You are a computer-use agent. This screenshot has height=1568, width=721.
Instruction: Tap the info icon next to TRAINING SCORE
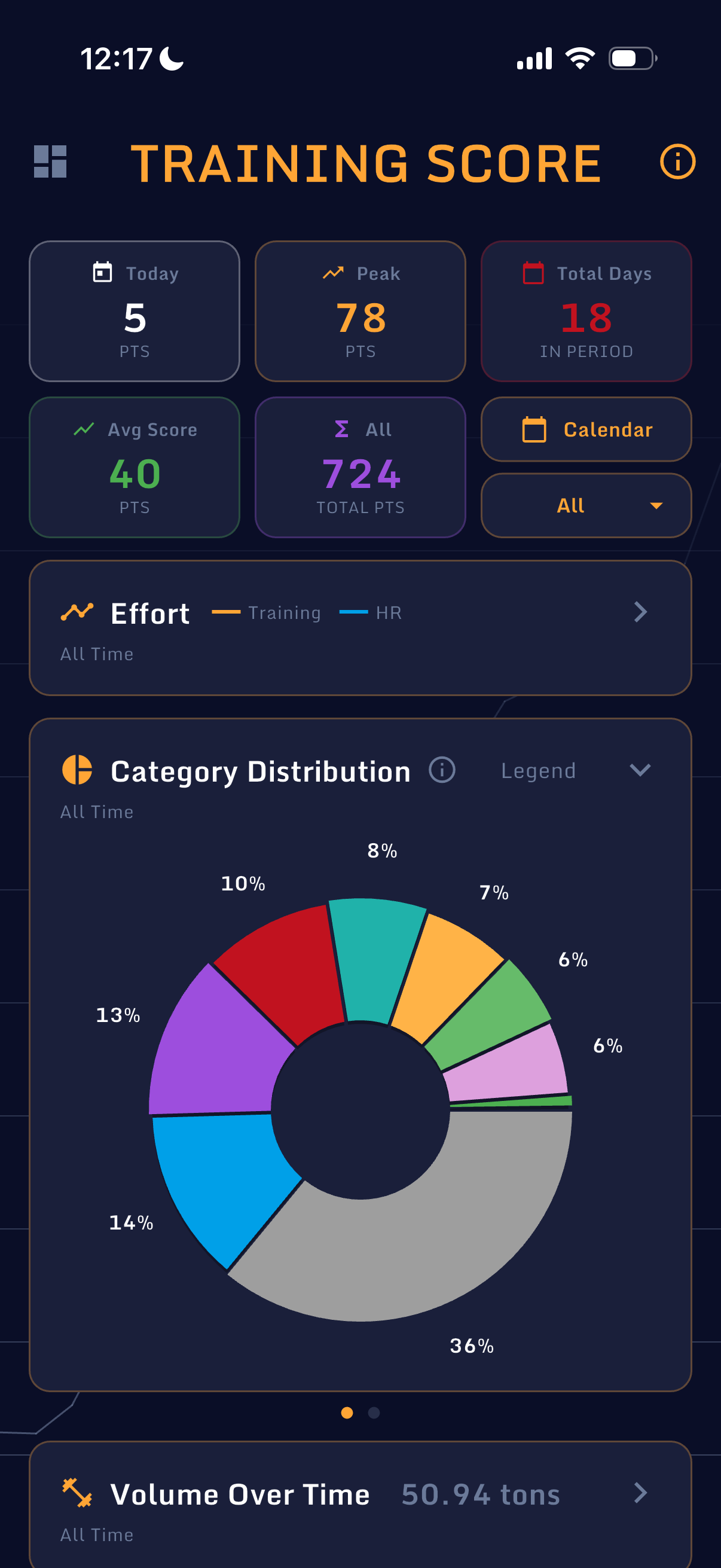678,161
